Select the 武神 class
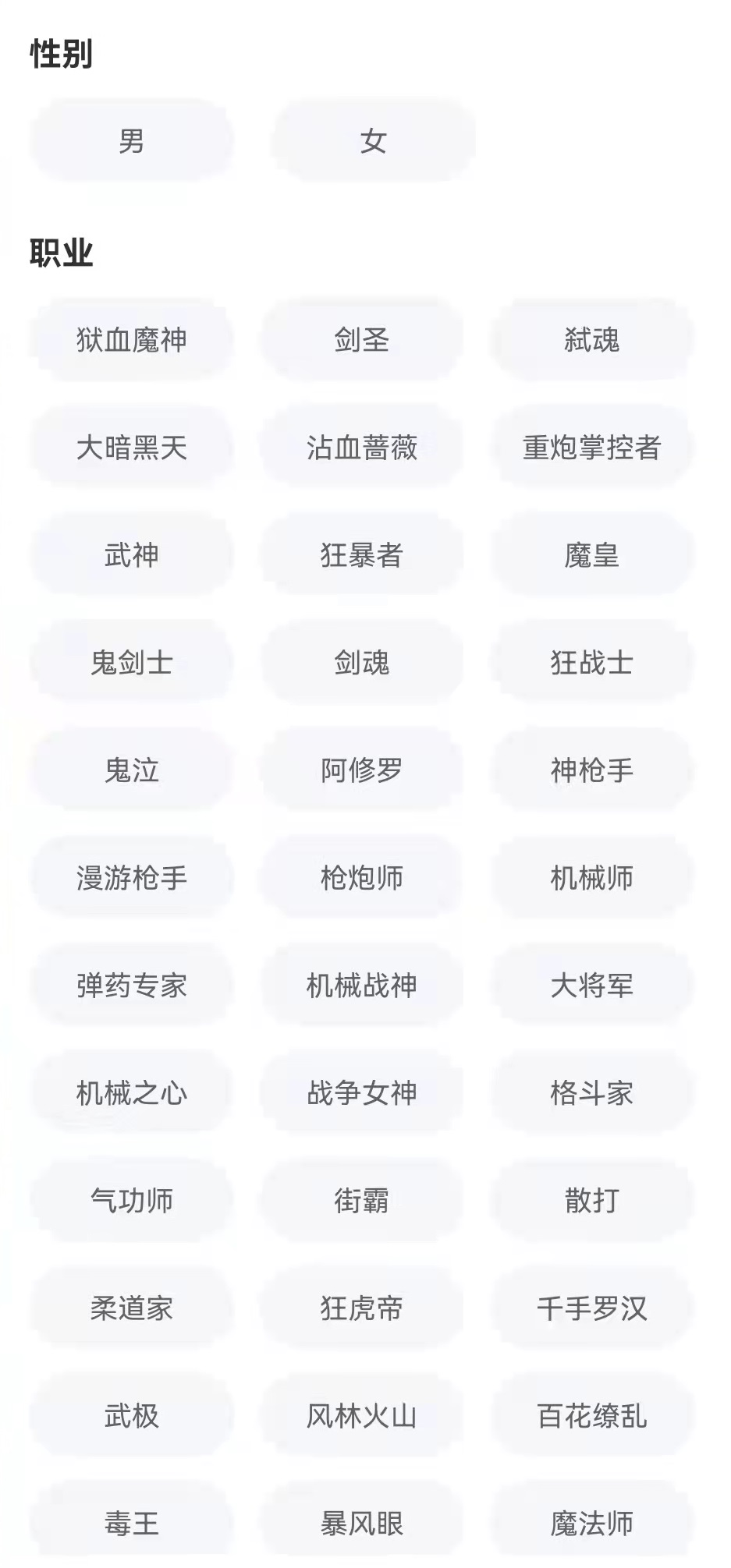 click(x=132, y=555)
